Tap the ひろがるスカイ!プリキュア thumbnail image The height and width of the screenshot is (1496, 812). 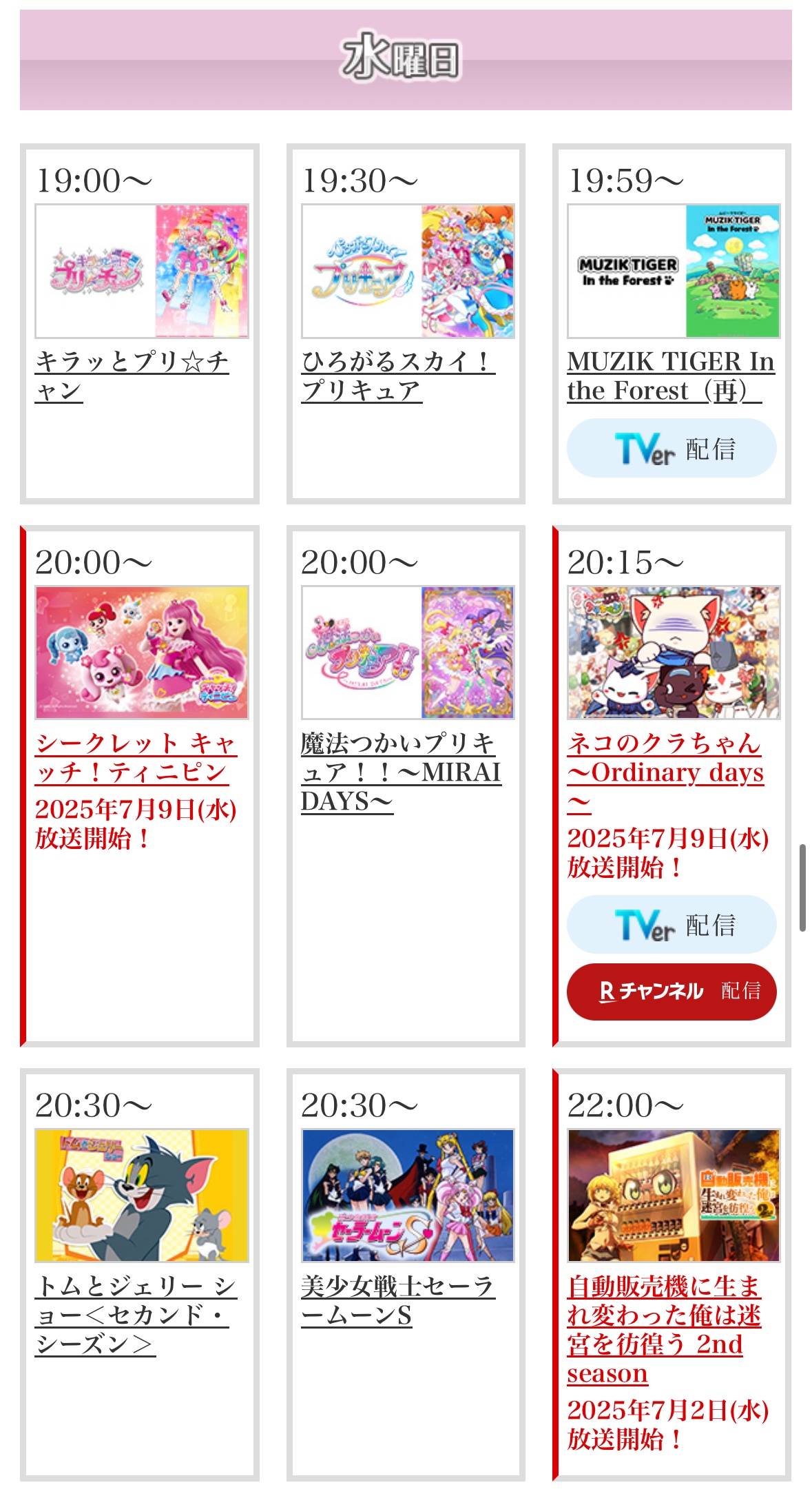click(408, 271)
